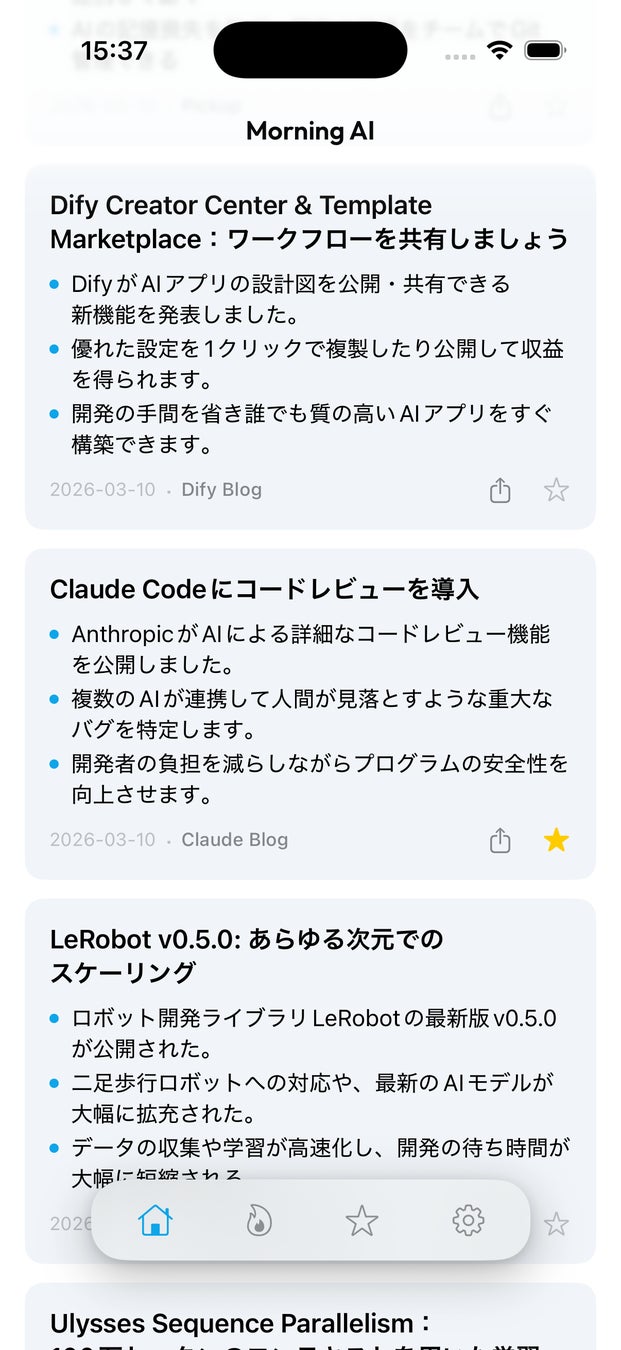The image size is (621, 1350).
Task: Star the LeRobot v0.5.0 article
Action: click(556, 1224)
